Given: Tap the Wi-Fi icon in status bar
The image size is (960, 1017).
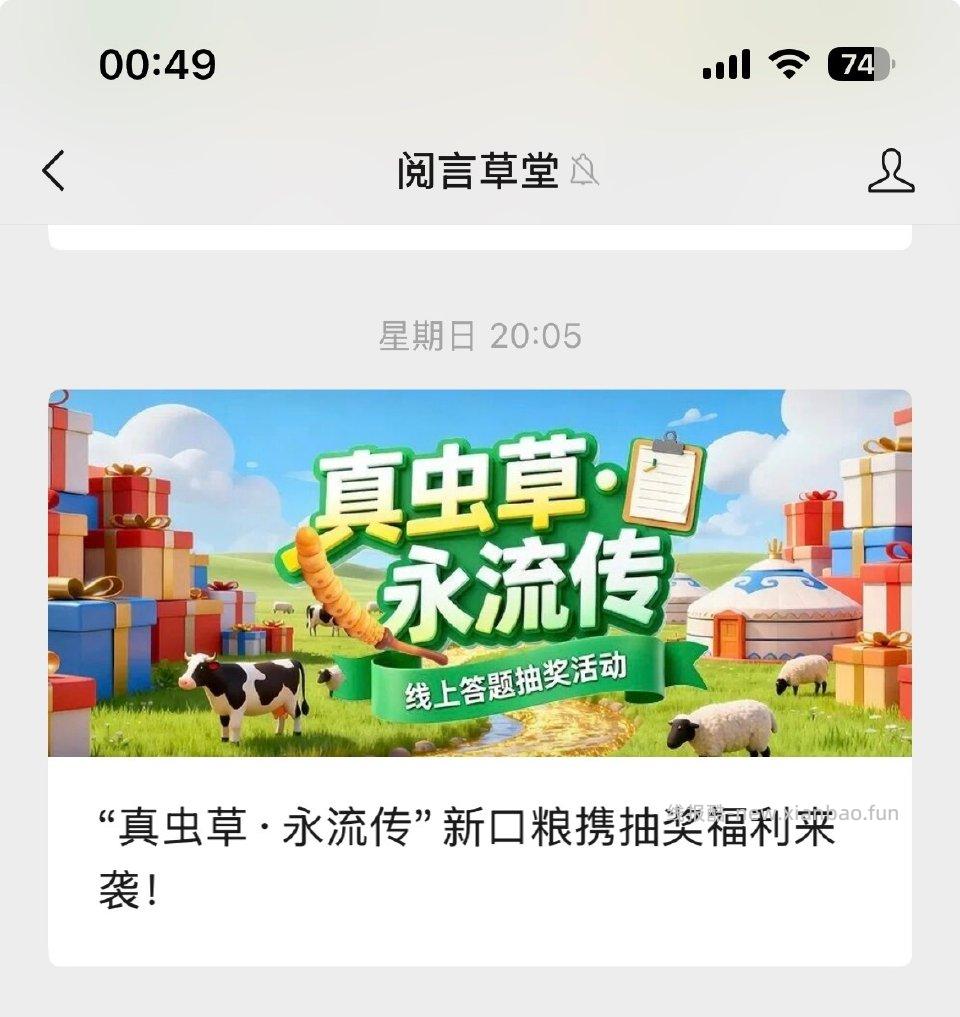Looking at the screenshot, I should 789,63.
